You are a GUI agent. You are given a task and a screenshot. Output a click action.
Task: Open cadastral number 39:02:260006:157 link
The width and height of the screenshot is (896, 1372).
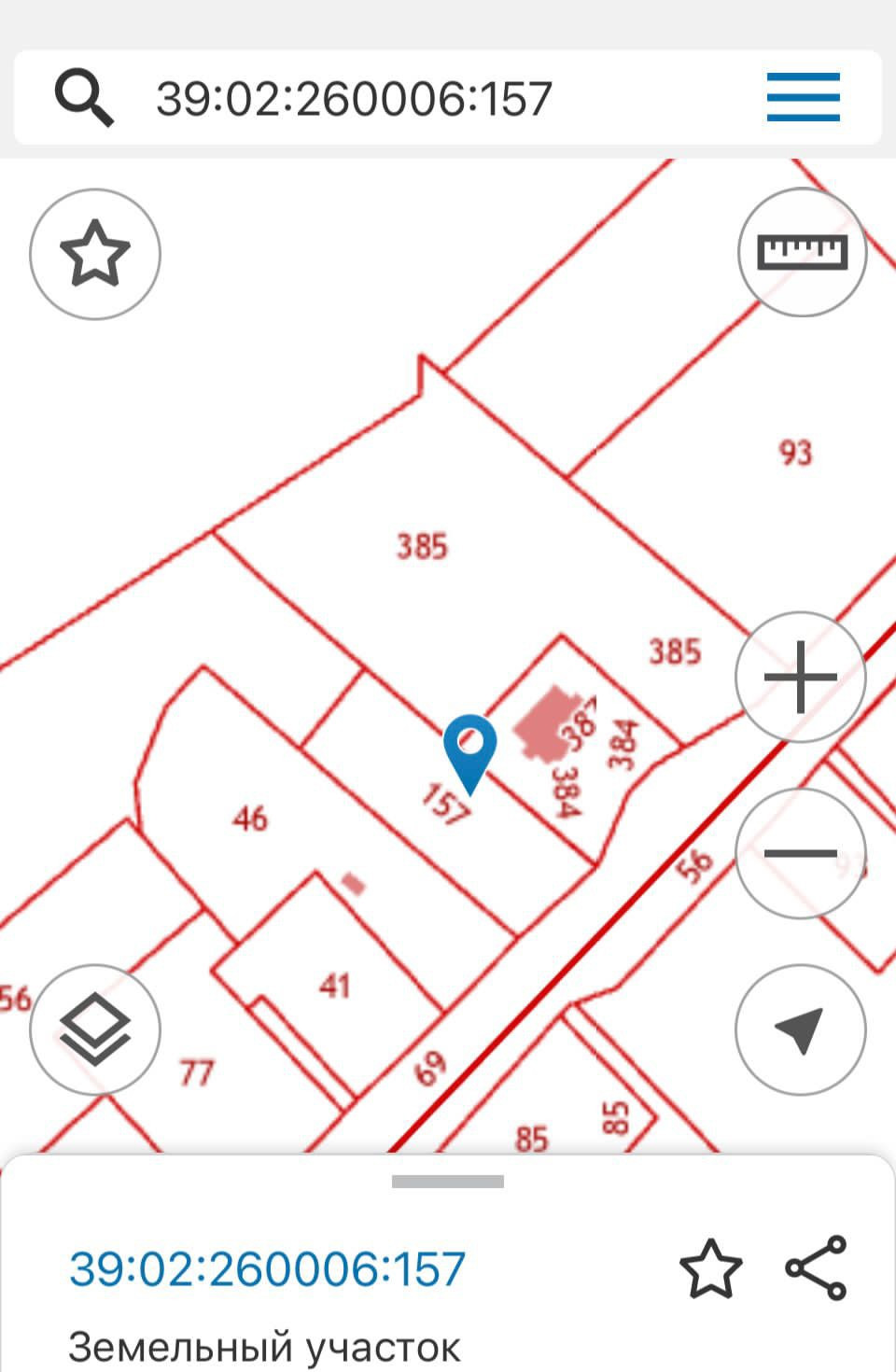point(267,1269)
